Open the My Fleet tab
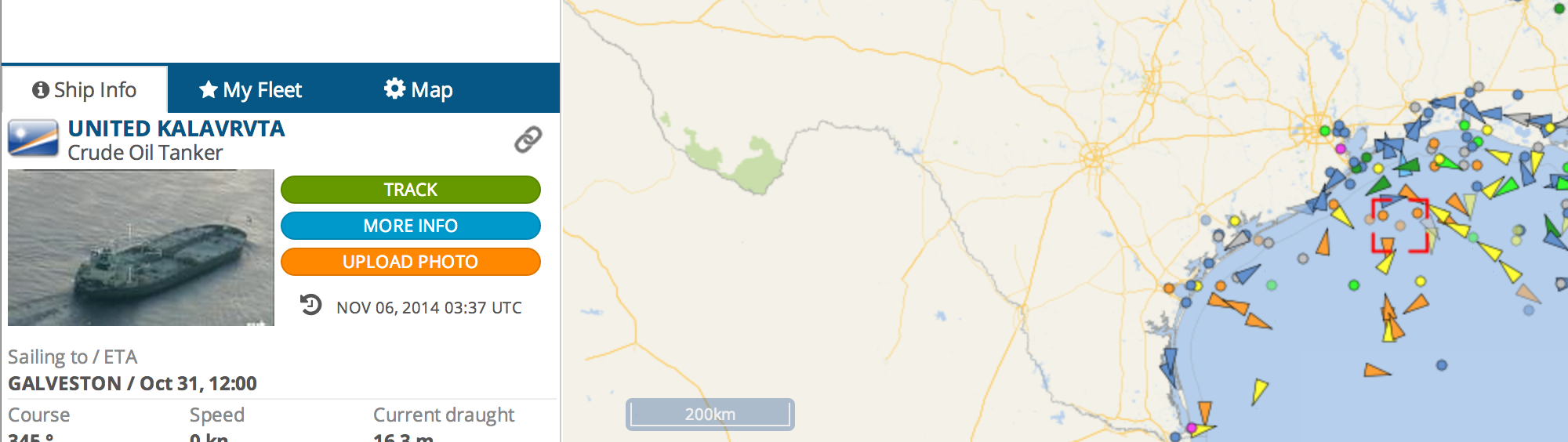The height and width of the screenshot is (442, 1568). coord(251,90)
